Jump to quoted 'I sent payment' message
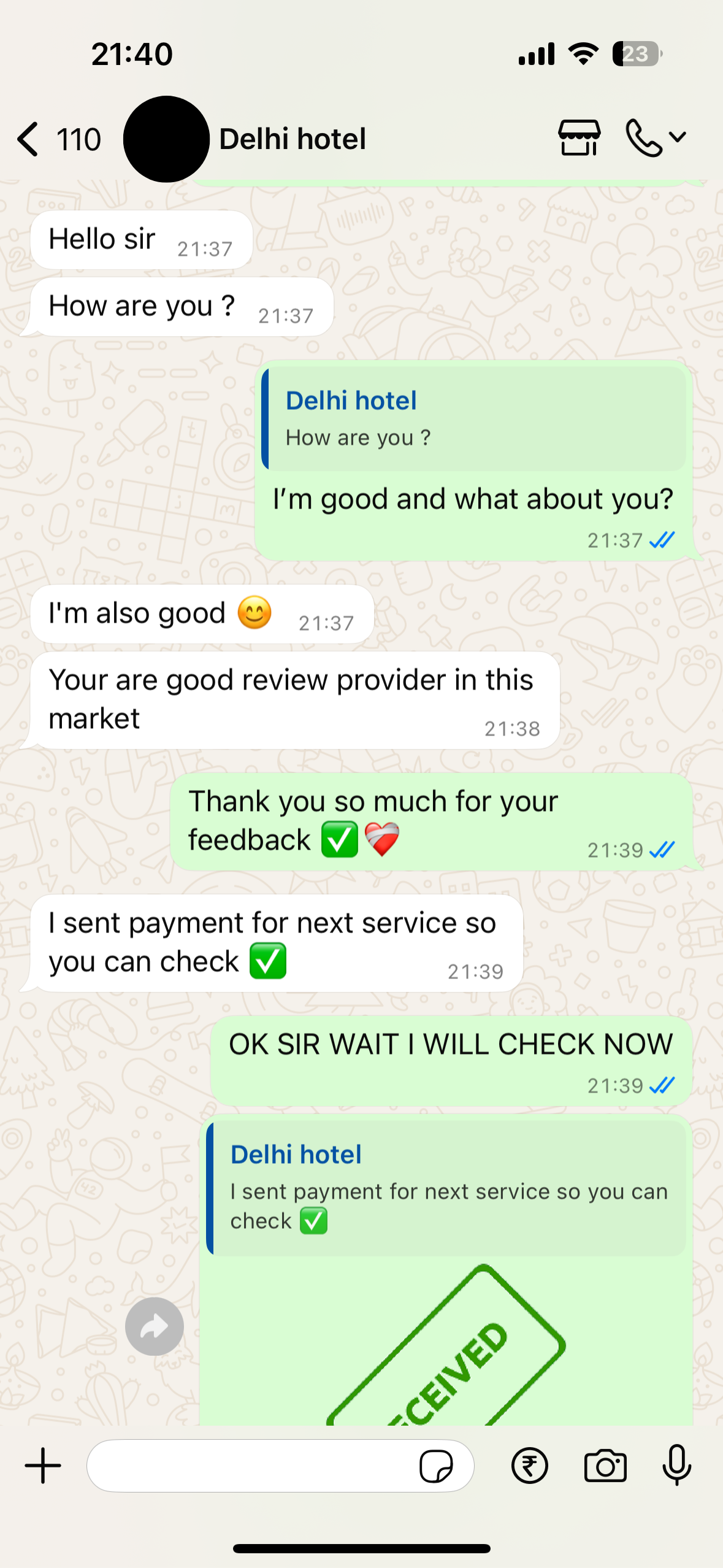723x1568 pixels. (446, 1188)
